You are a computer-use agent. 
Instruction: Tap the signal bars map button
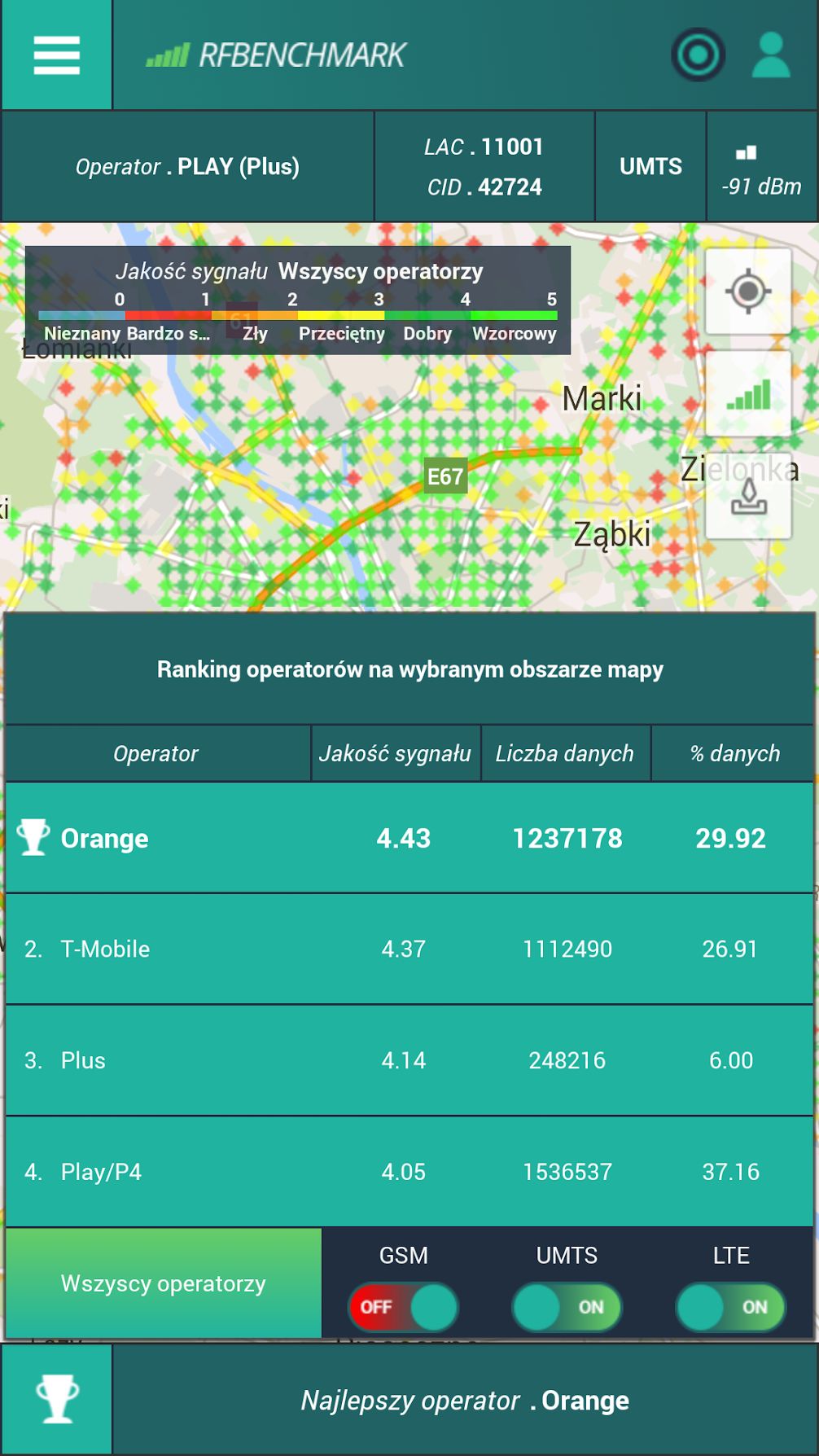tap(748, 394)
